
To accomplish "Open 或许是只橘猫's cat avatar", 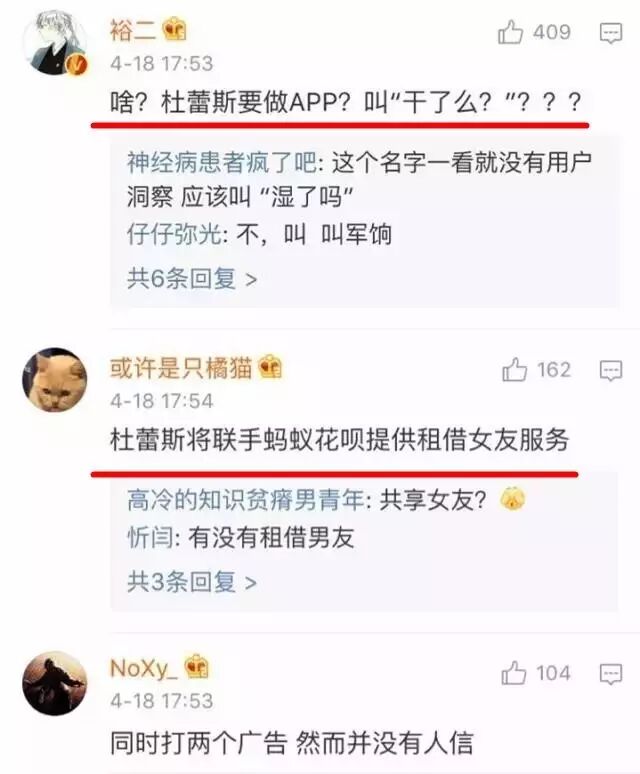I will pos(55,381).
